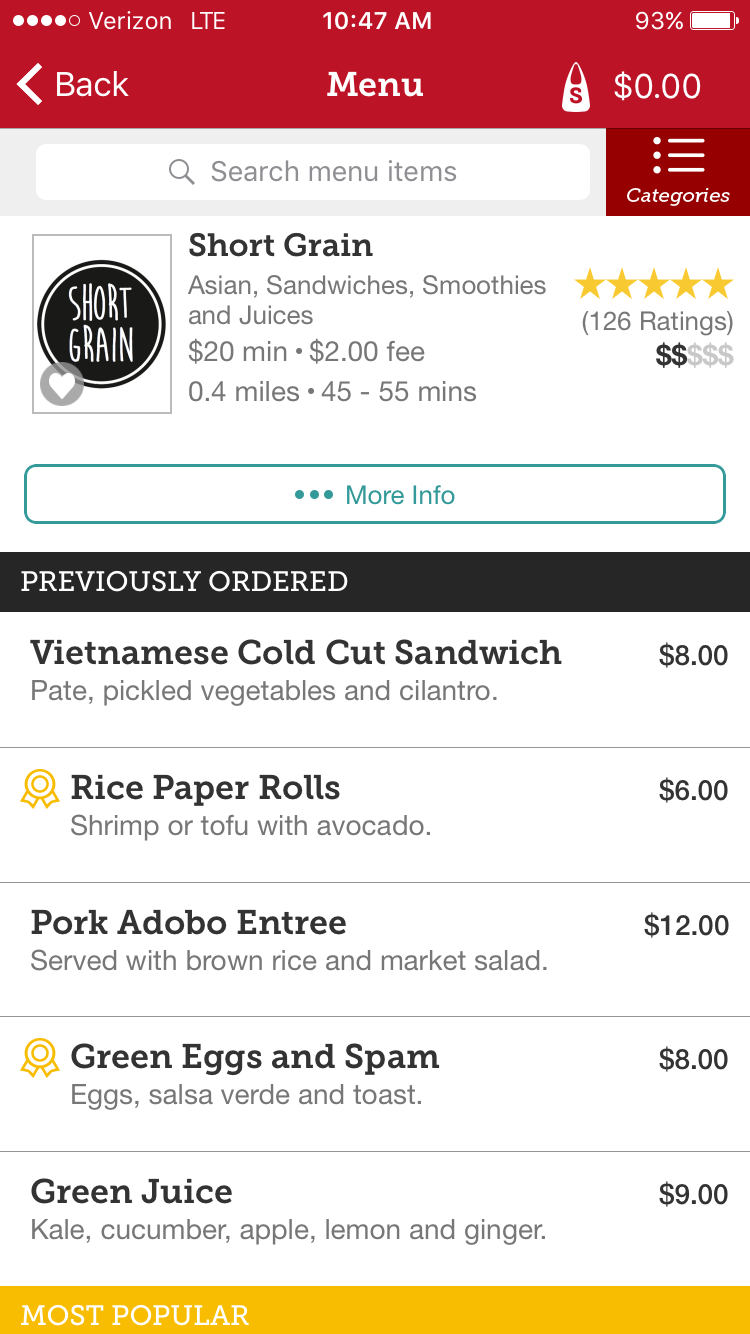Open Pork Adobo Entree
Image resolution: width=750 pixels, height=1334 pixels.
pos(375,950)
